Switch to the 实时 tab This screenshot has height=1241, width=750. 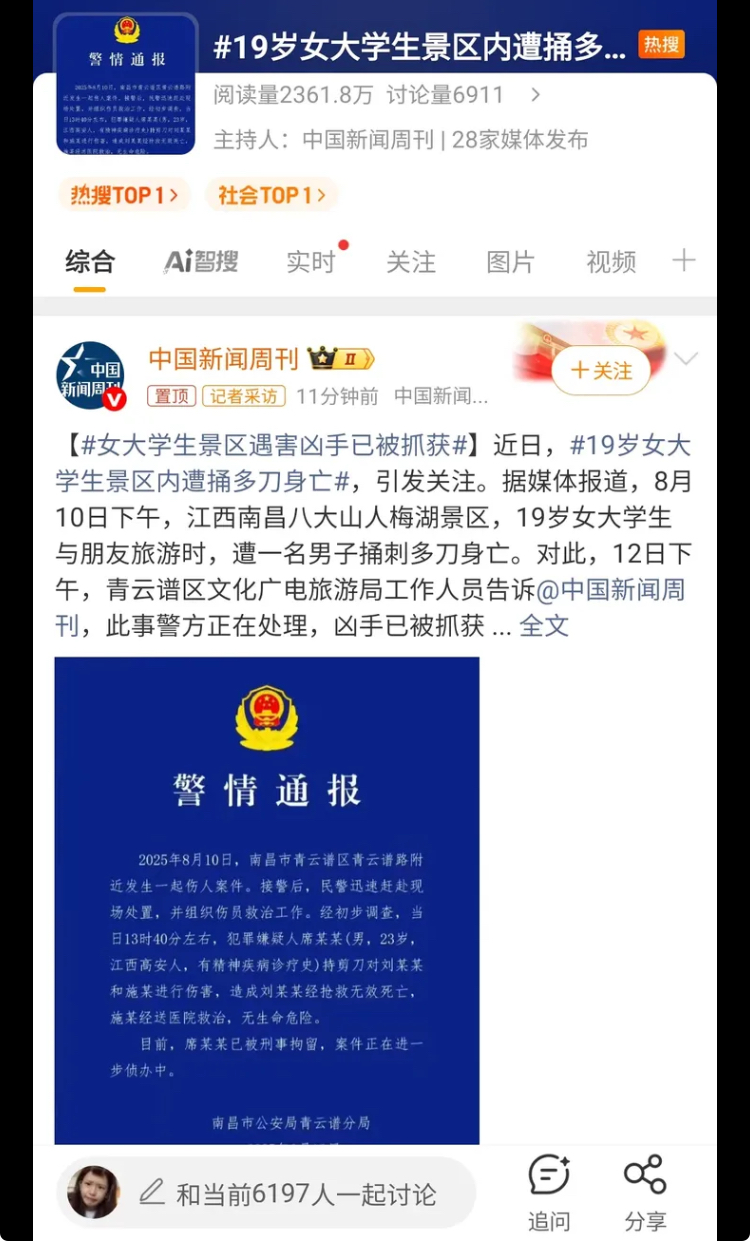tap(310, 262)
